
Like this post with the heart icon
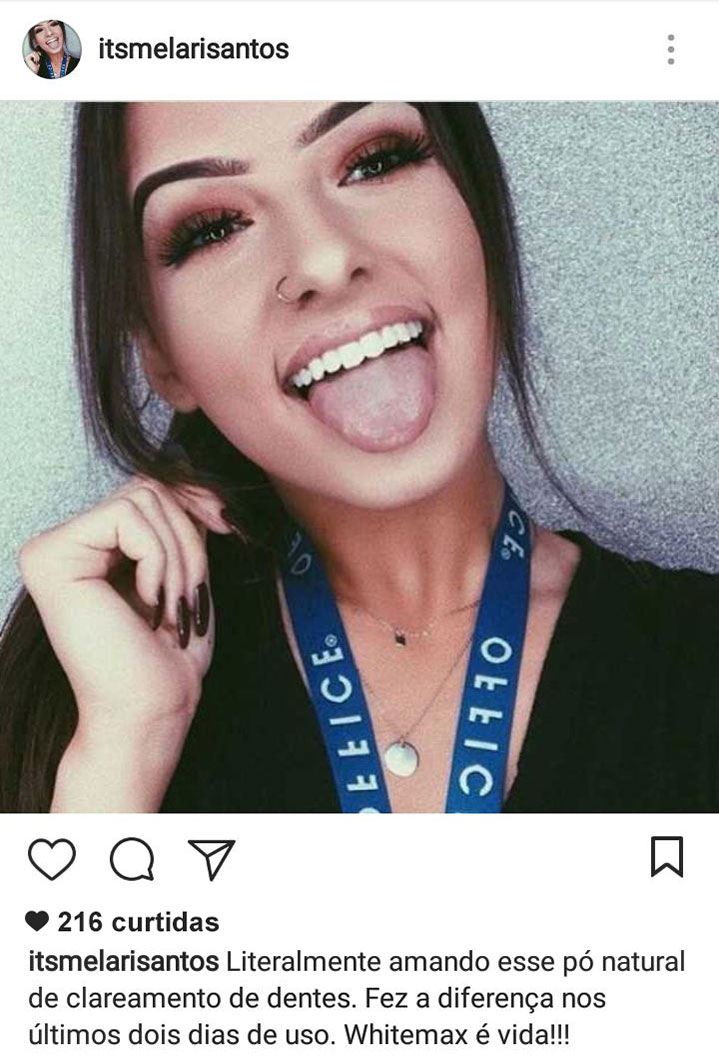coord(52,859)
